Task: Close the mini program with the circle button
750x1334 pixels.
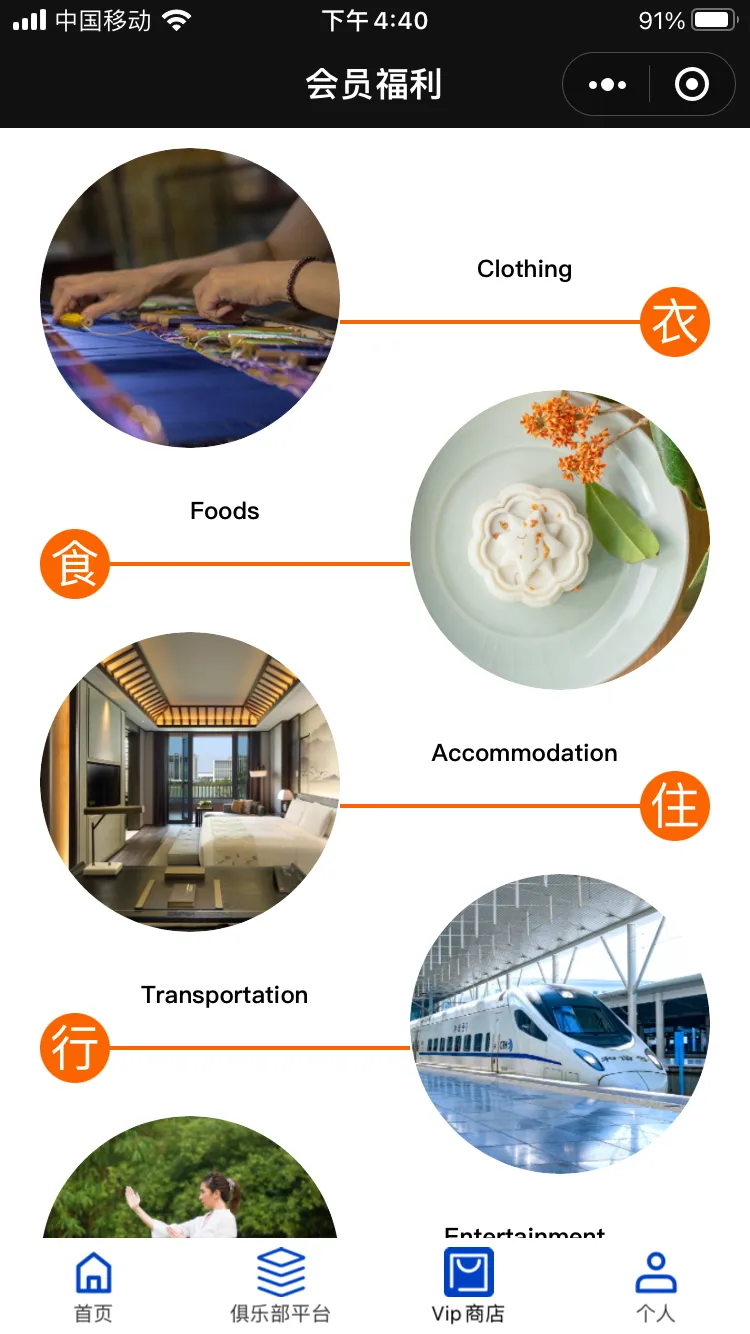Action: pyautogui.click(x=692, y=85)
